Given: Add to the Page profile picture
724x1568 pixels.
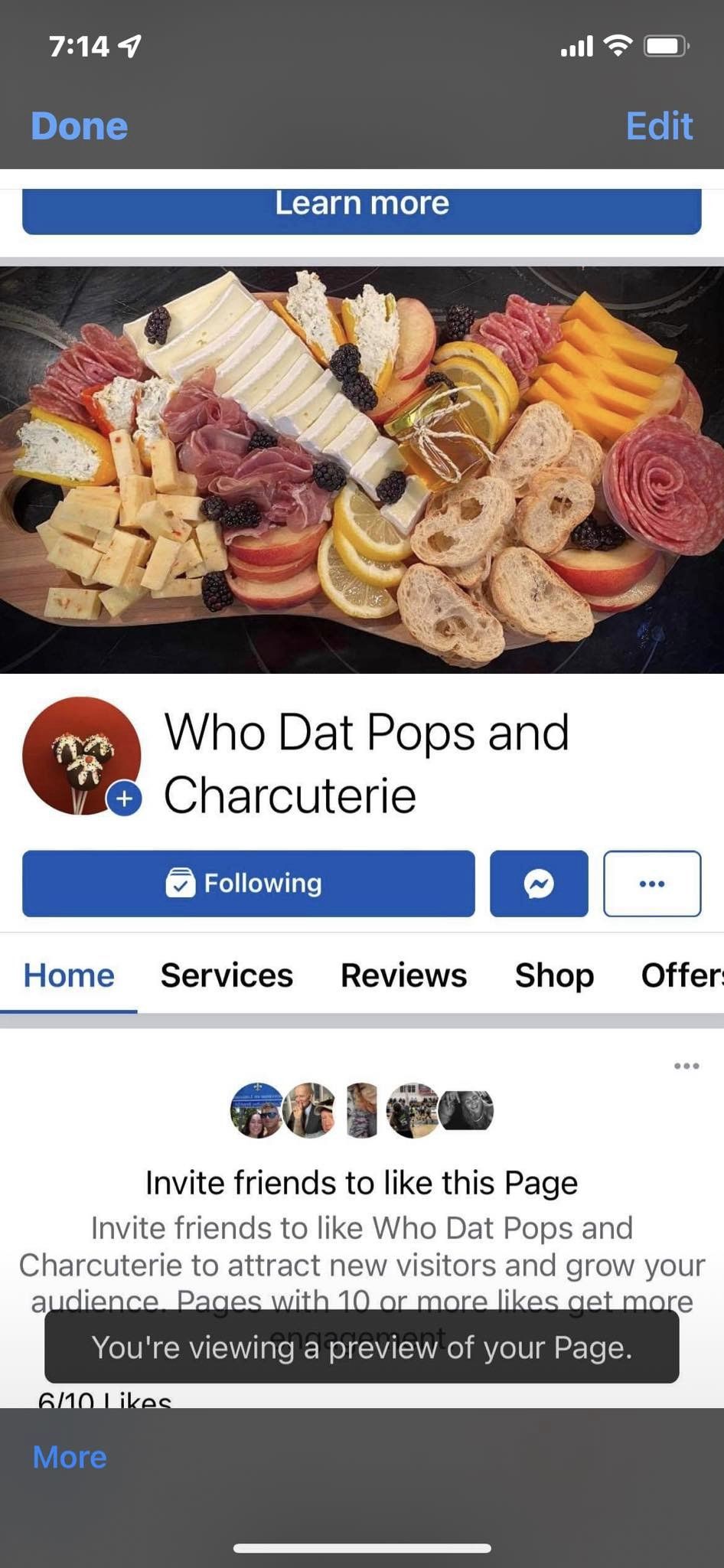Looking at the screenshot, I should (124, 799).
